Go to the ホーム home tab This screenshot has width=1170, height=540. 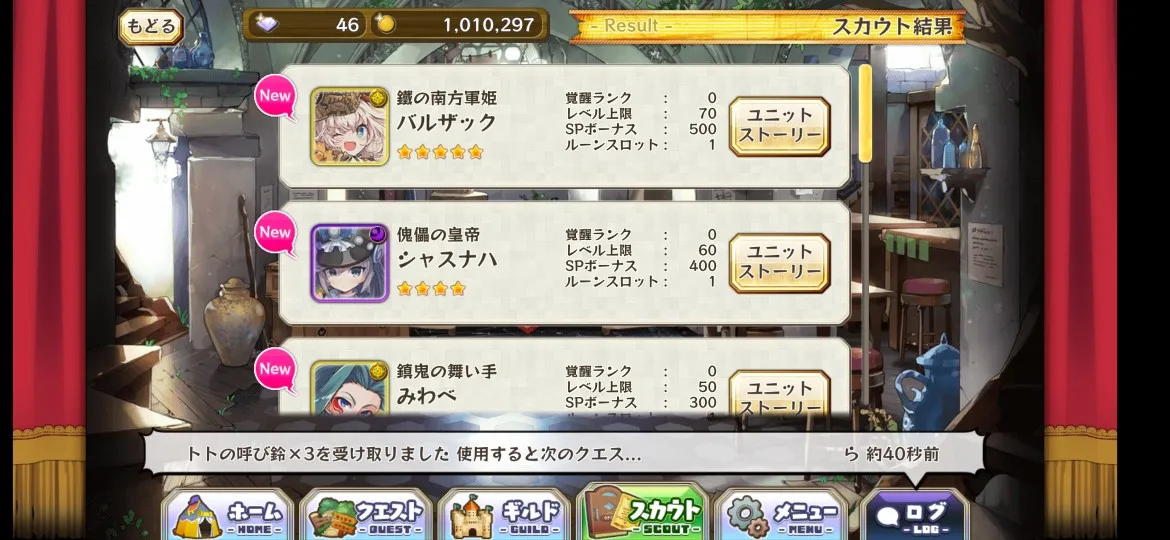228,515
